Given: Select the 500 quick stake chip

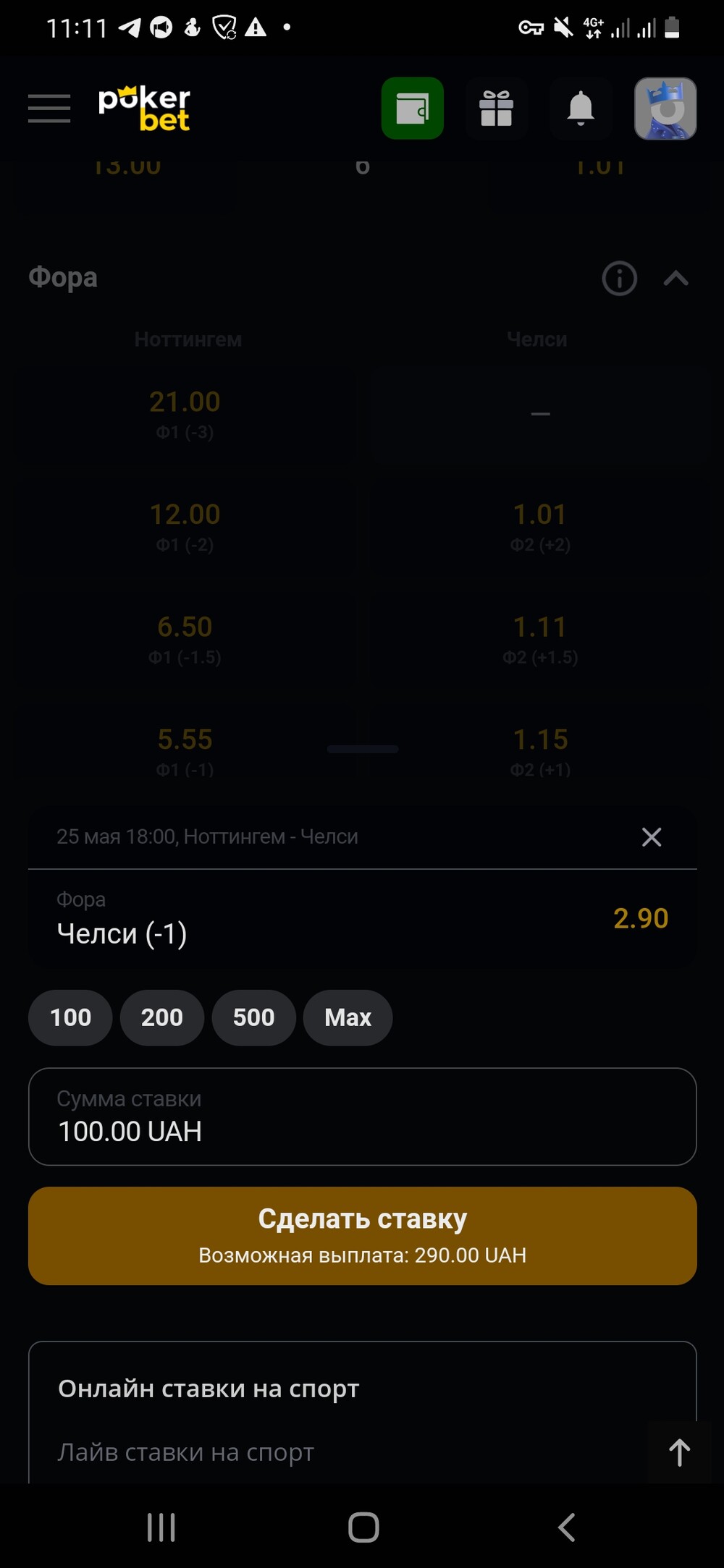Looking at the screenshot, I should pos(254,1017).
